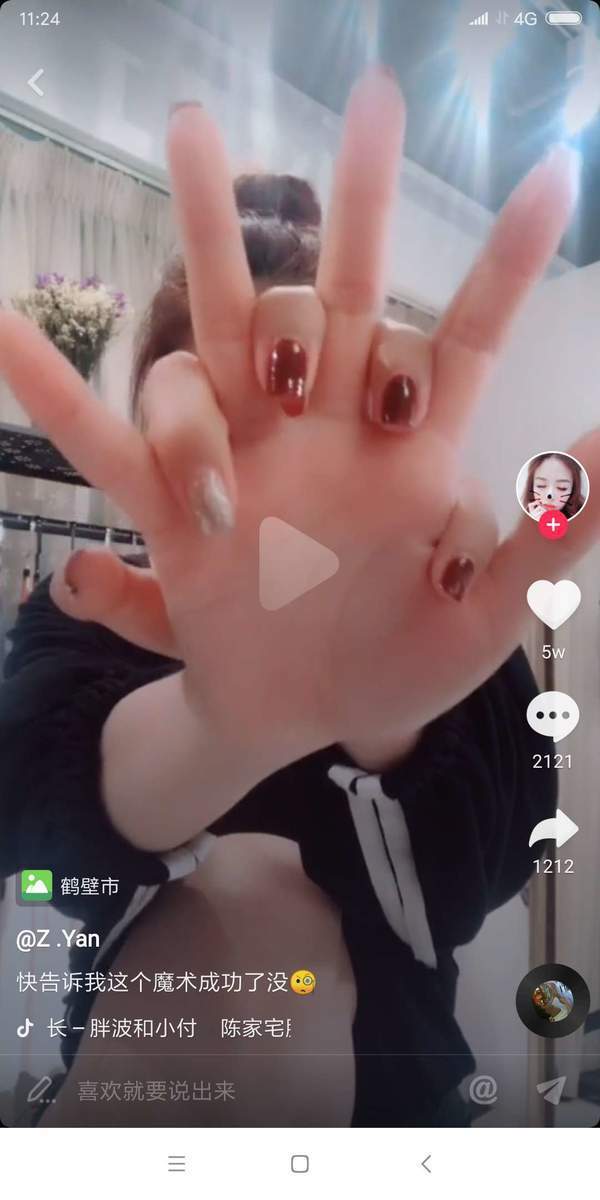The image size is (600, 1200).
Task: Open the creator's profile picture
Action: (552, 486)
